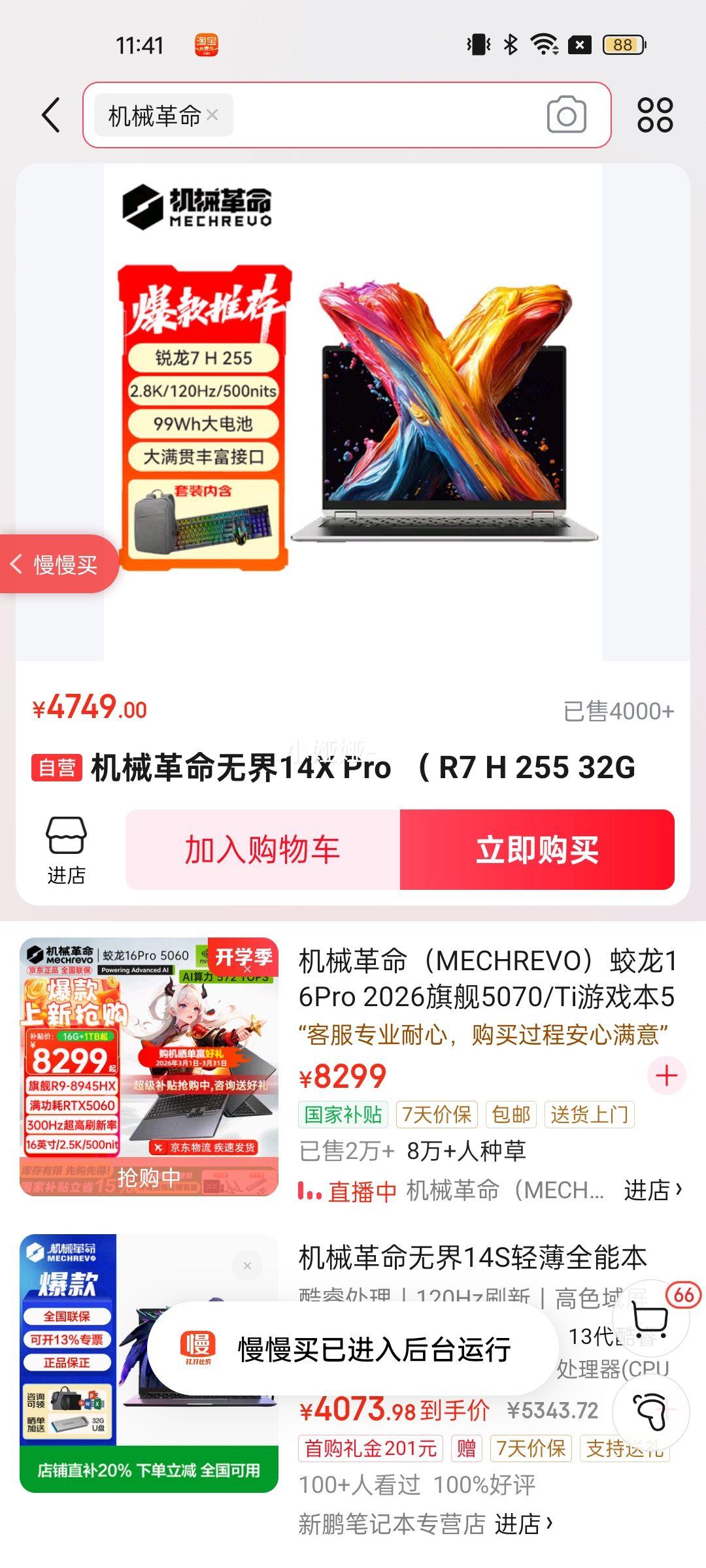Viewport: 706px width, 1568px height.
Task: Switch layout using the four-circle grid icon
Action: click(x=654, y=116)
